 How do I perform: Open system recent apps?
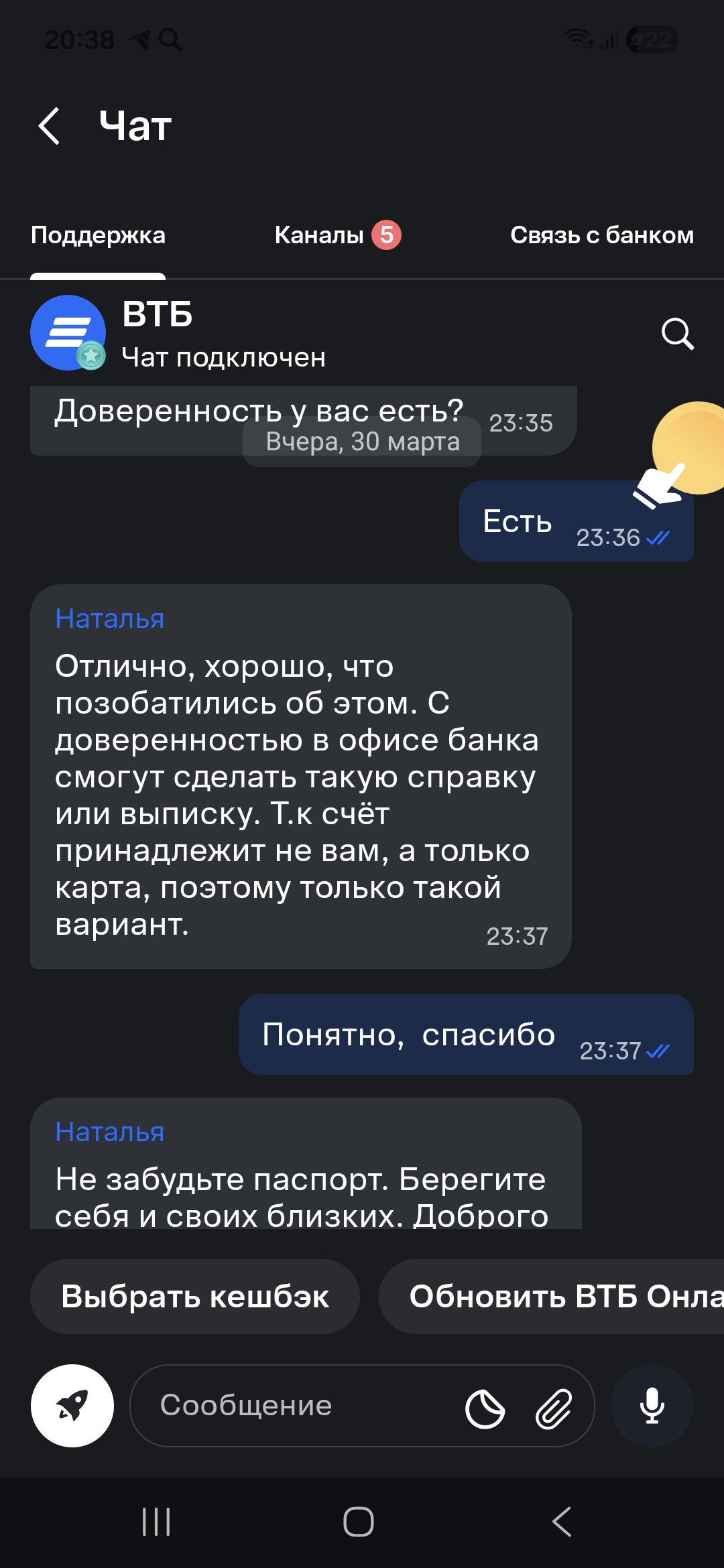tap(156, 1521)
